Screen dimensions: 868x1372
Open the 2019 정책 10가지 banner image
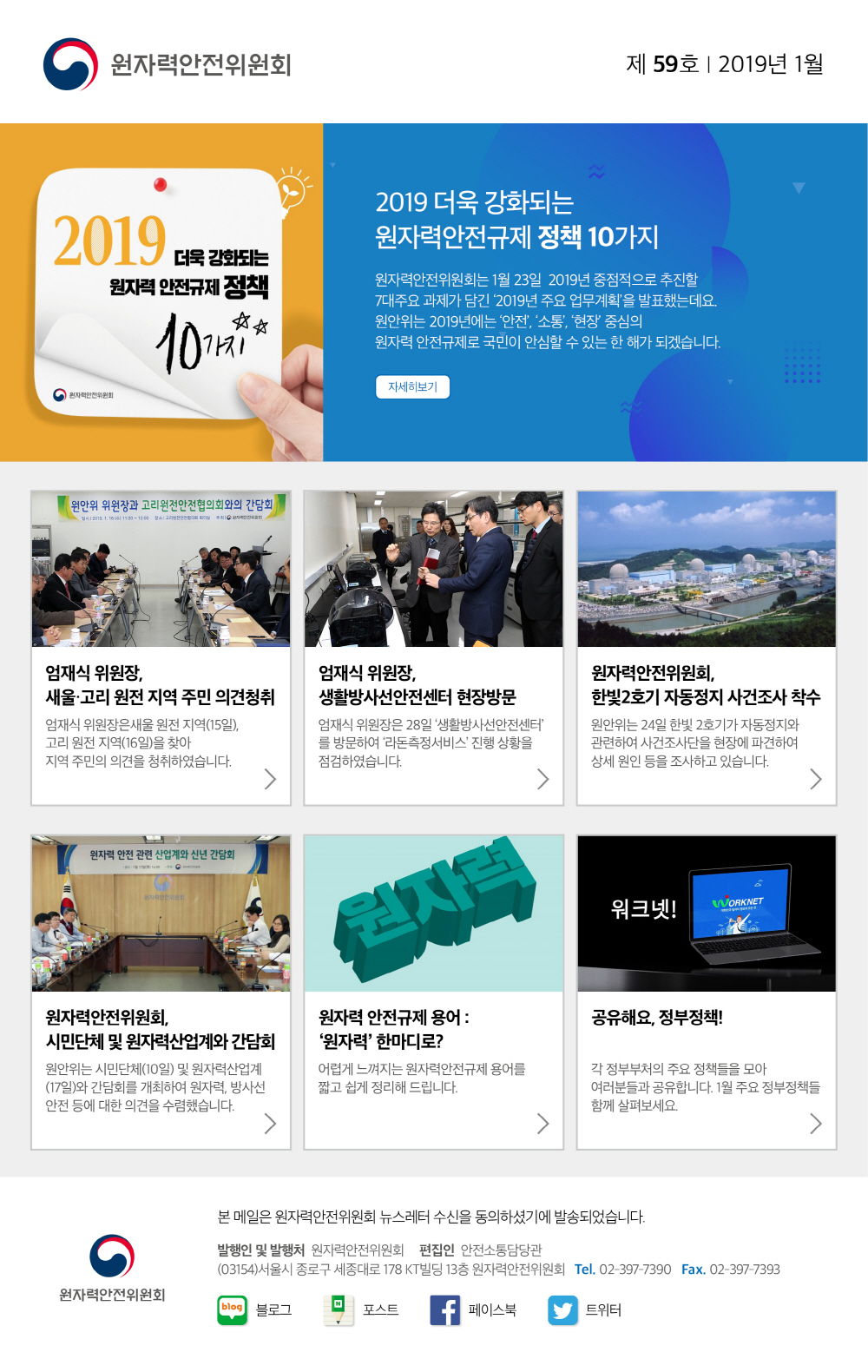click(x=161, y=293)
